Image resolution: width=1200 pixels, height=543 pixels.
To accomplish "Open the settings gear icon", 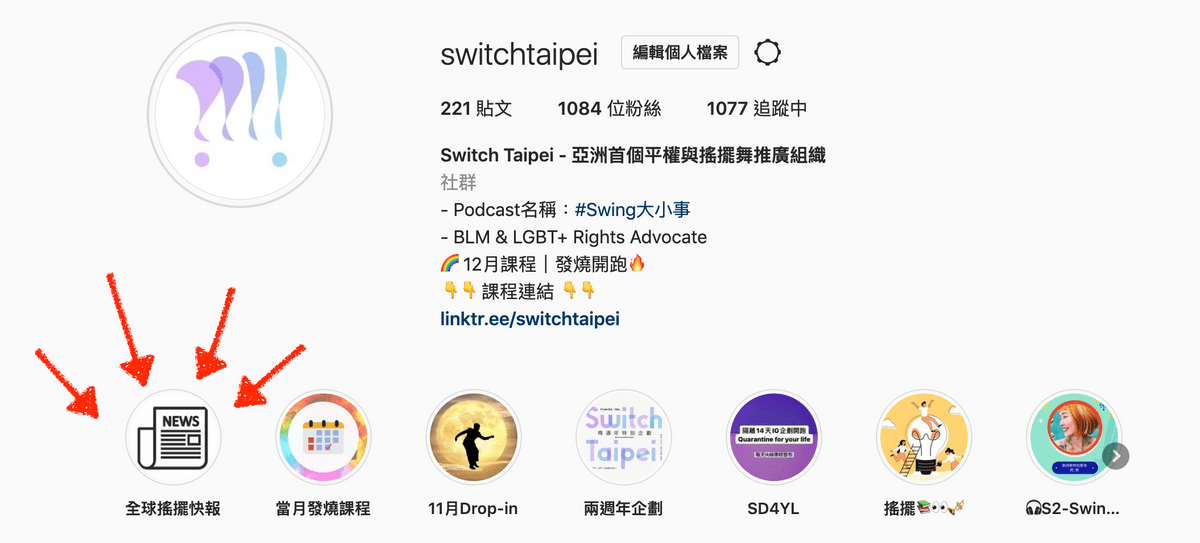I will tap(767, 53).
